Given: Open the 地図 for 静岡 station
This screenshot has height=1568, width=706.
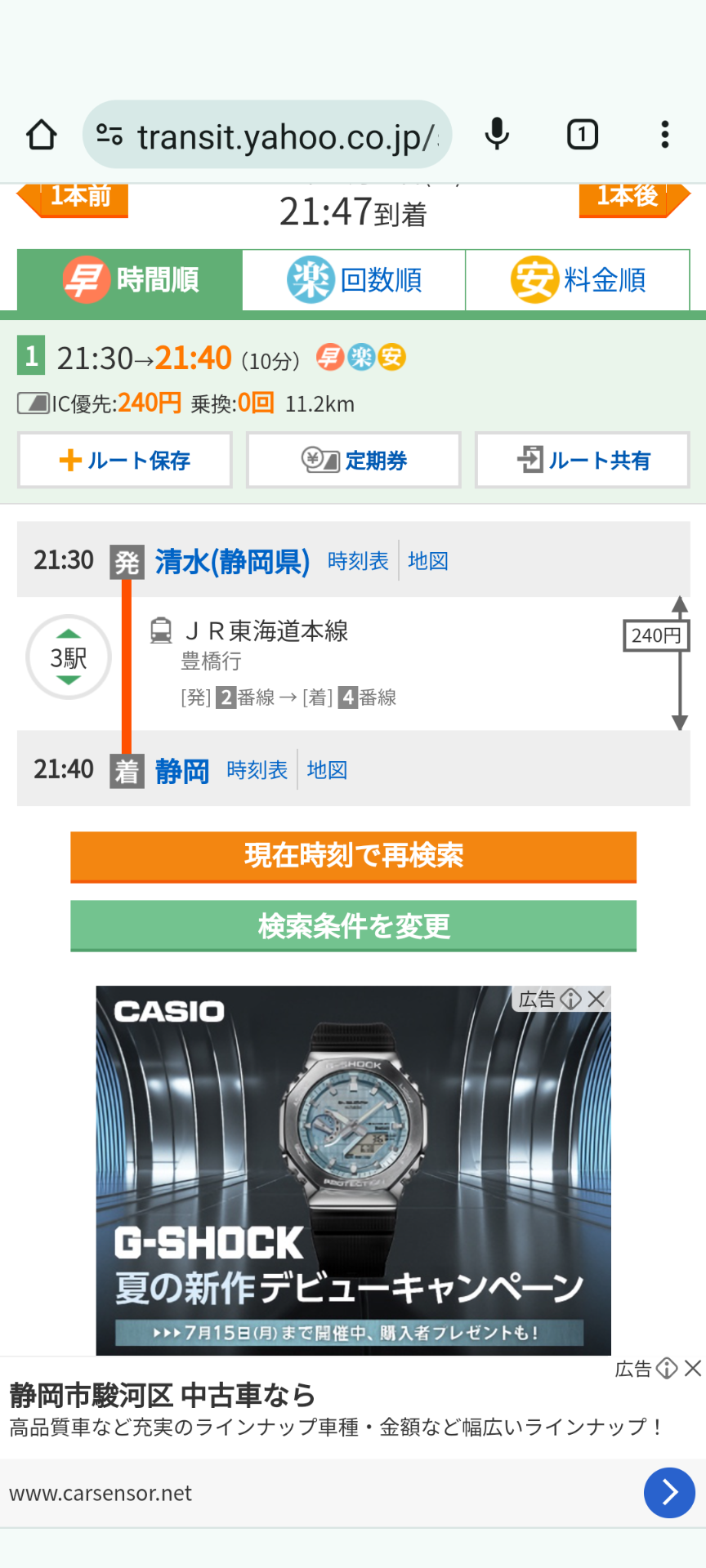Looking at the screenshot, I should [327, 770].
